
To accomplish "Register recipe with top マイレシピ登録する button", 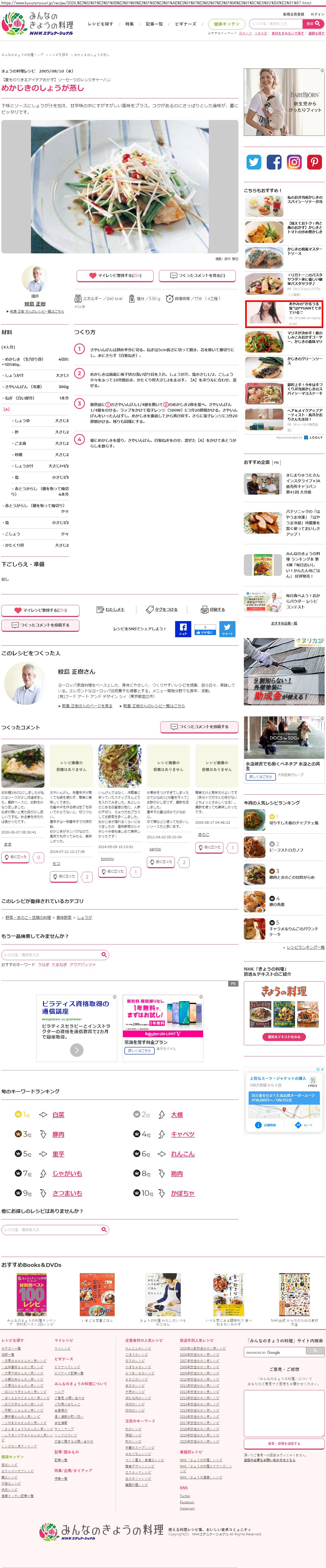I will point(114,275).
